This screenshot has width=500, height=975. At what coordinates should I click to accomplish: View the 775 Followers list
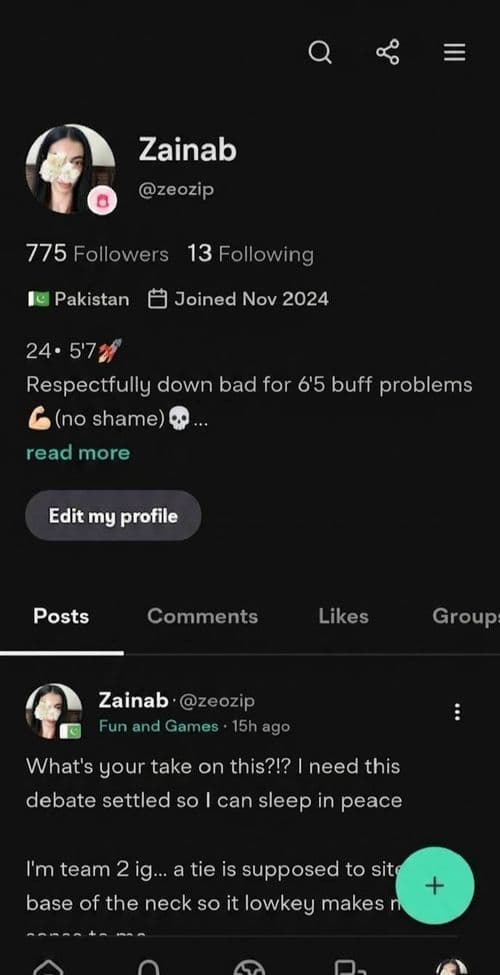tap(97, 254)
